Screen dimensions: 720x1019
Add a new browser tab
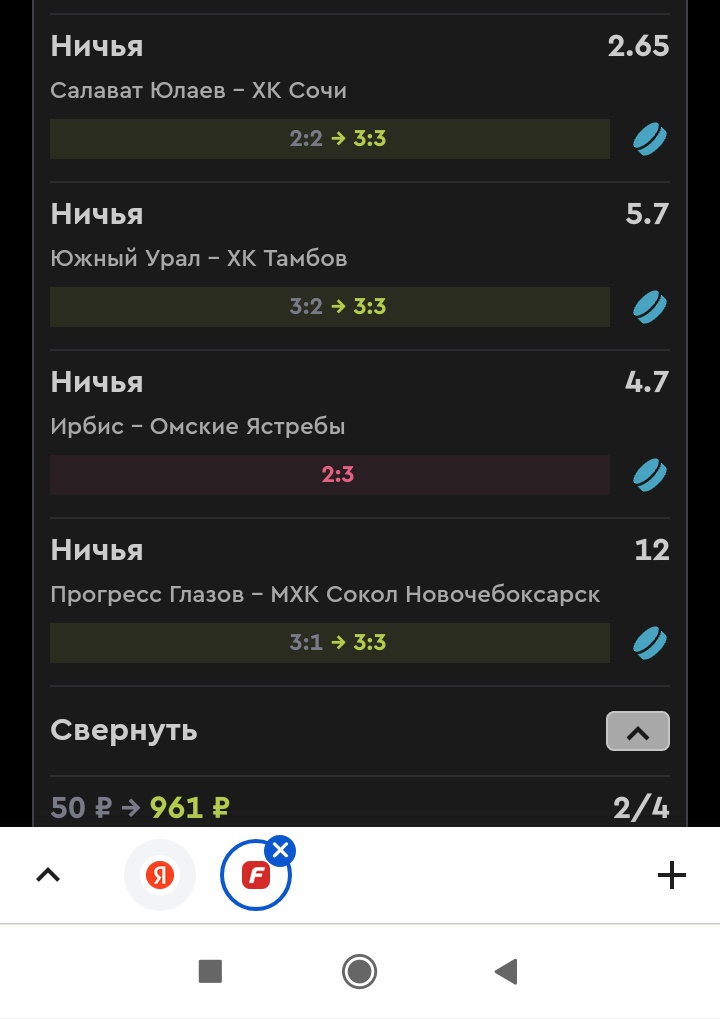[671, 876]
